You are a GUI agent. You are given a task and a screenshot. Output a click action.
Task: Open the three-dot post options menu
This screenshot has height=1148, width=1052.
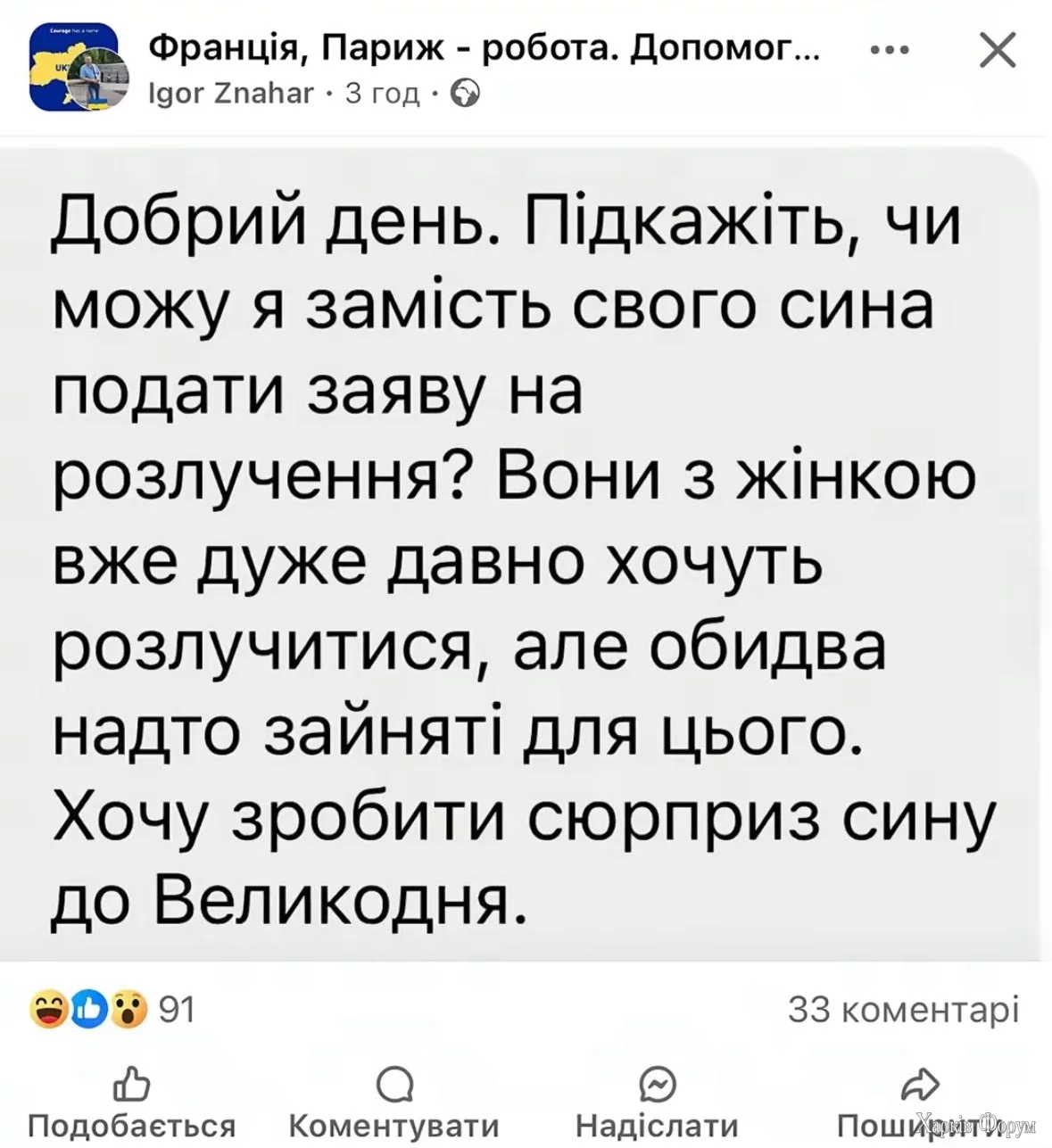890,48
